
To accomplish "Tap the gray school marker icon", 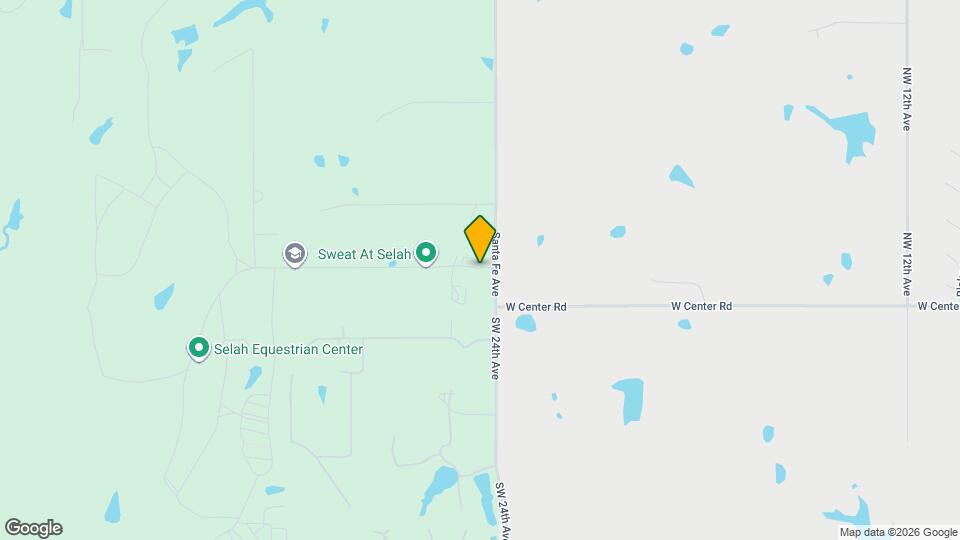I will [294, 254].
